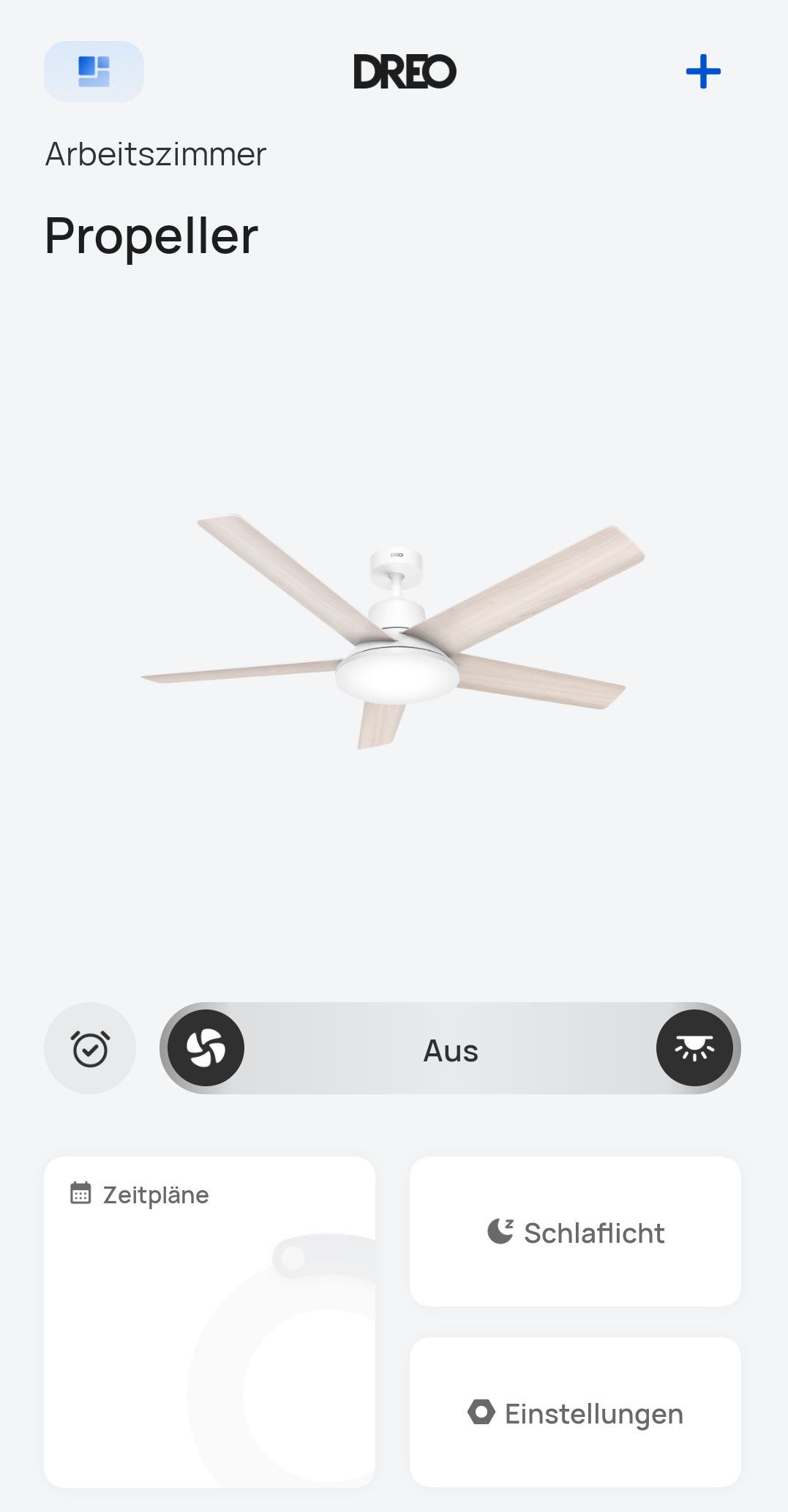This screenshot has height=1512, width=788.
Task: Activate Schlaflicht mode
Action: [575, 1232]
